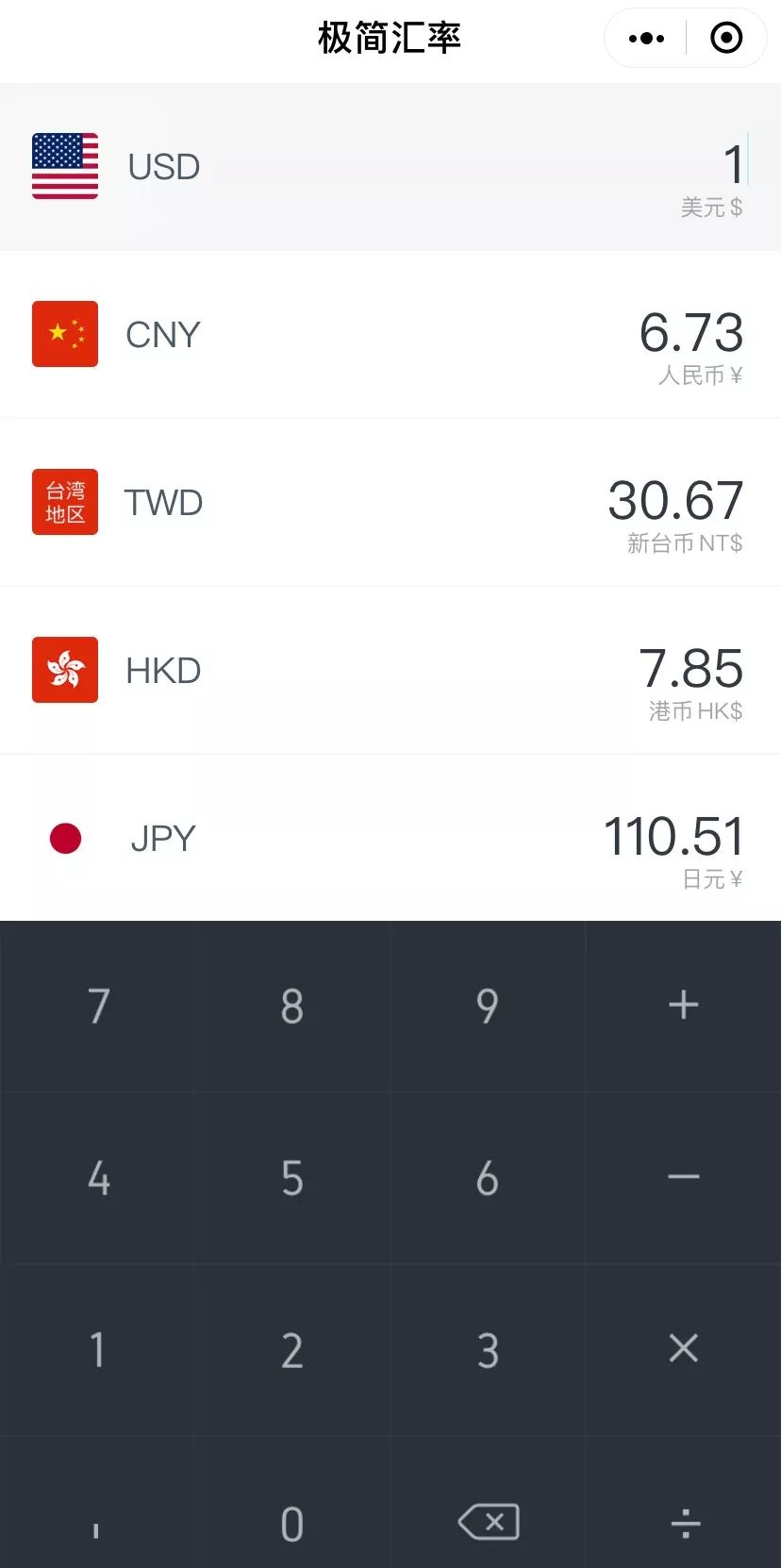
Task: Click the US flag icon for USD
Action: pos(64,166)
